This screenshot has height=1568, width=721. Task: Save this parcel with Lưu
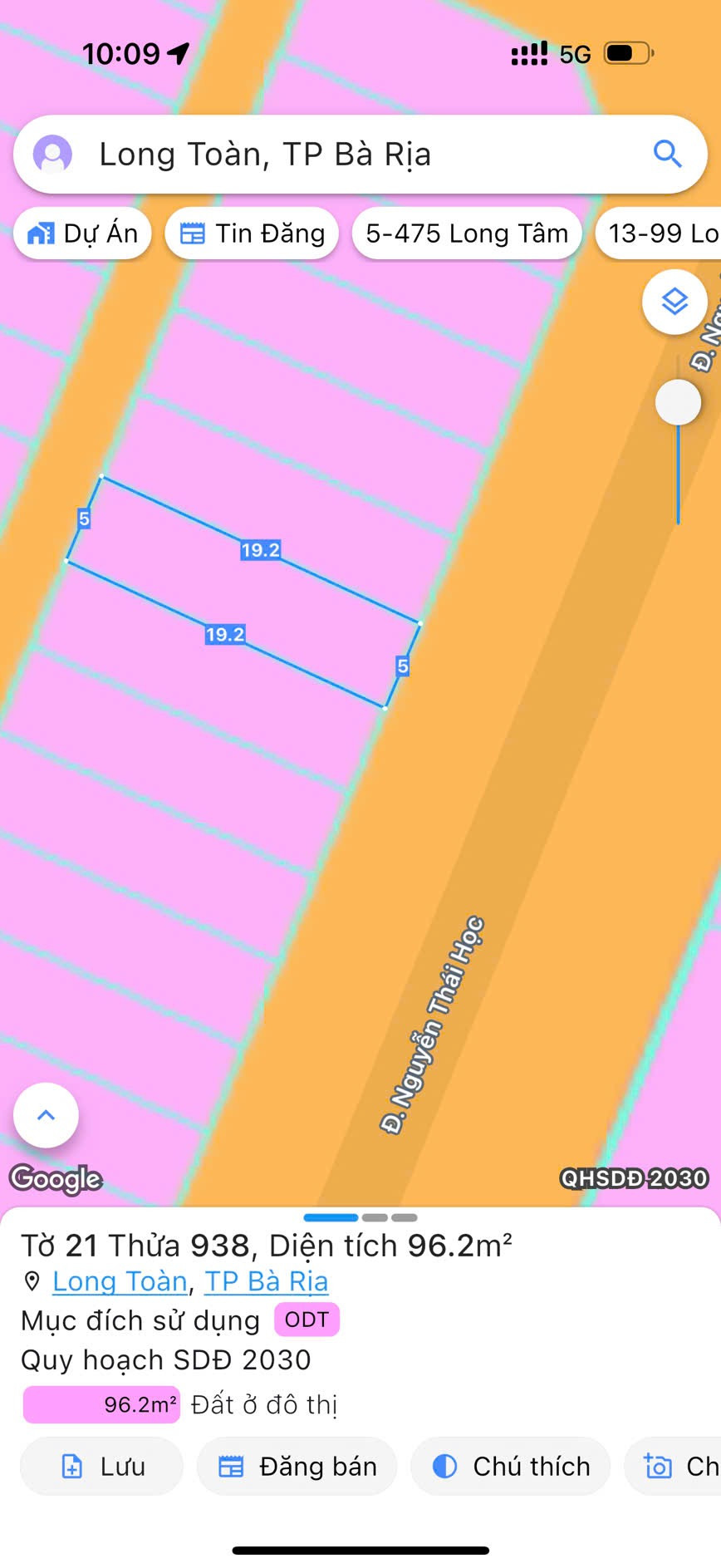pyautogui.click(x=102, y=1467)
